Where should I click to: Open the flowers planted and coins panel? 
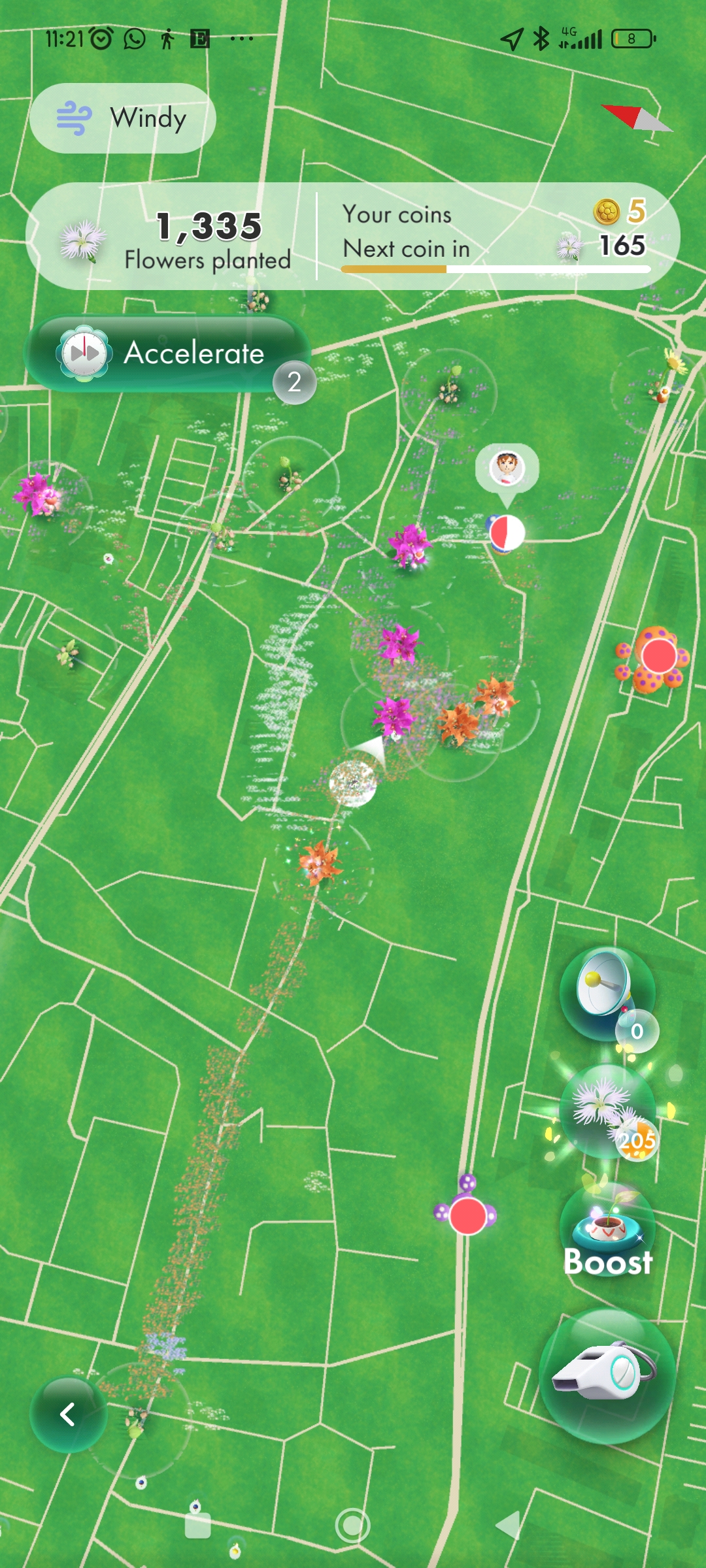click(353, 236)
